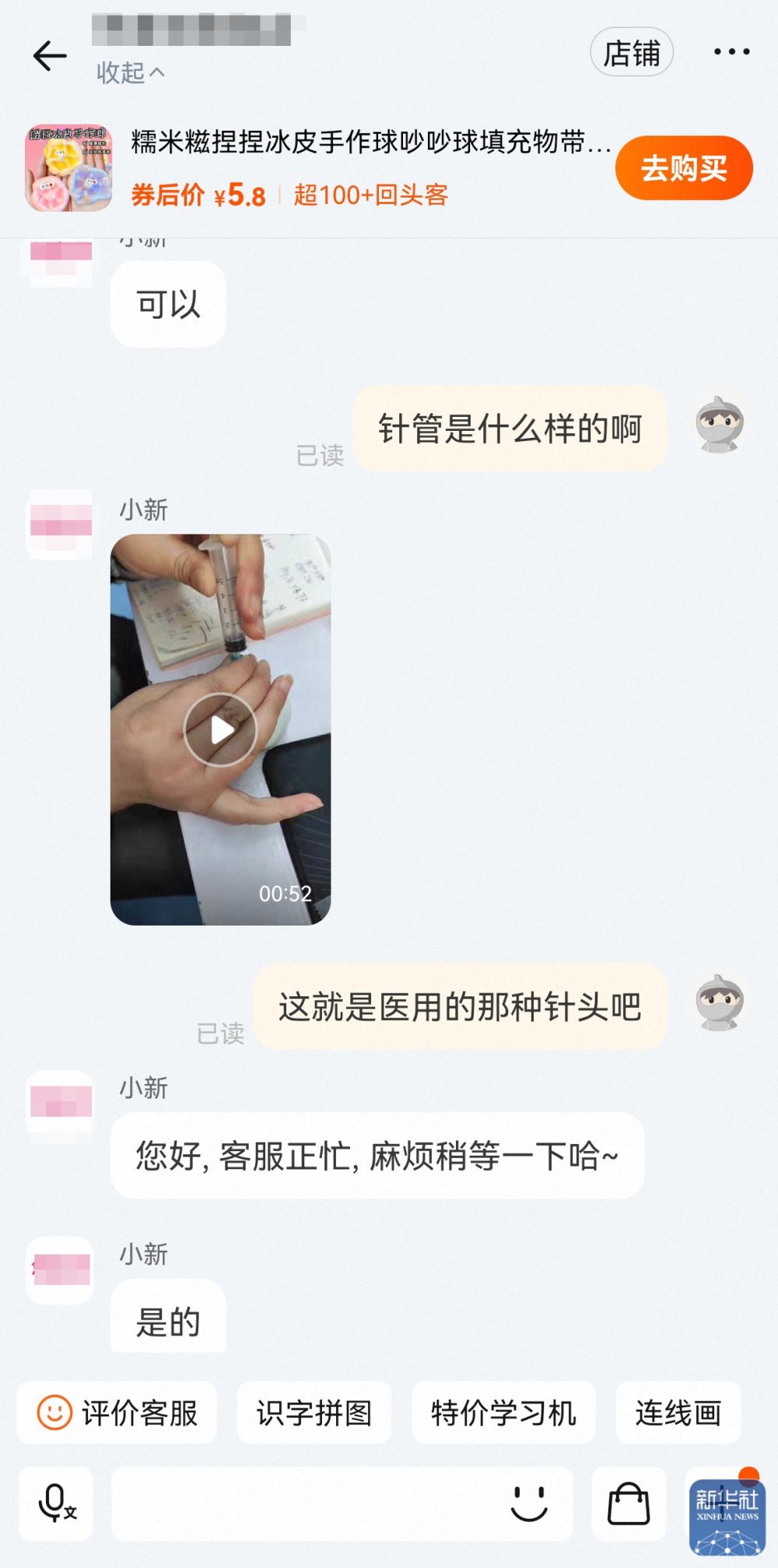This screenshot has width=778, height=1568.
Task: Collapse the header with 收起
Action: pyautogui.click(x=130, y=73)
